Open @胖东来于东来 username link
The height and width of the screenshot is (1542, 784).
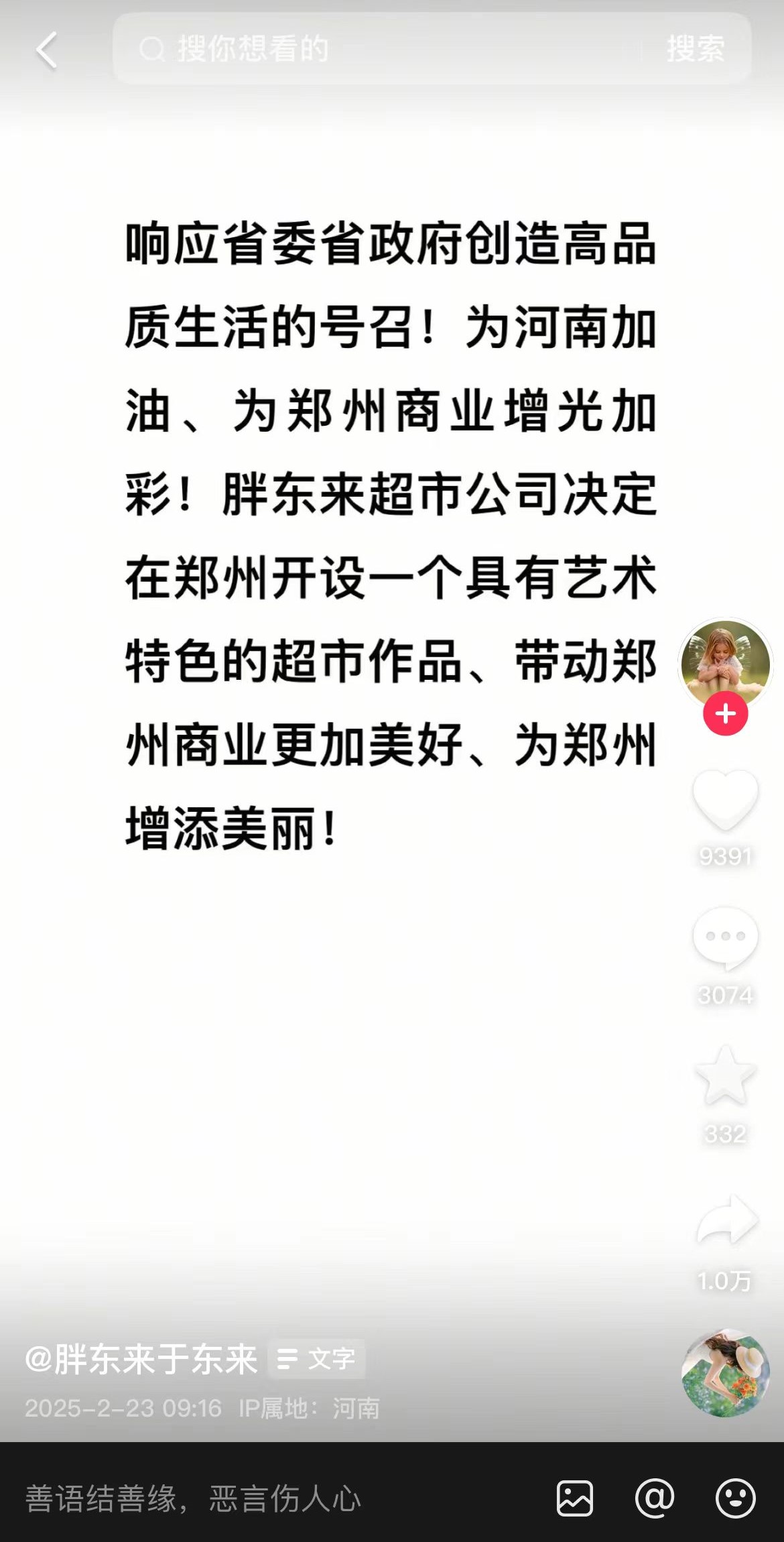141,1360
